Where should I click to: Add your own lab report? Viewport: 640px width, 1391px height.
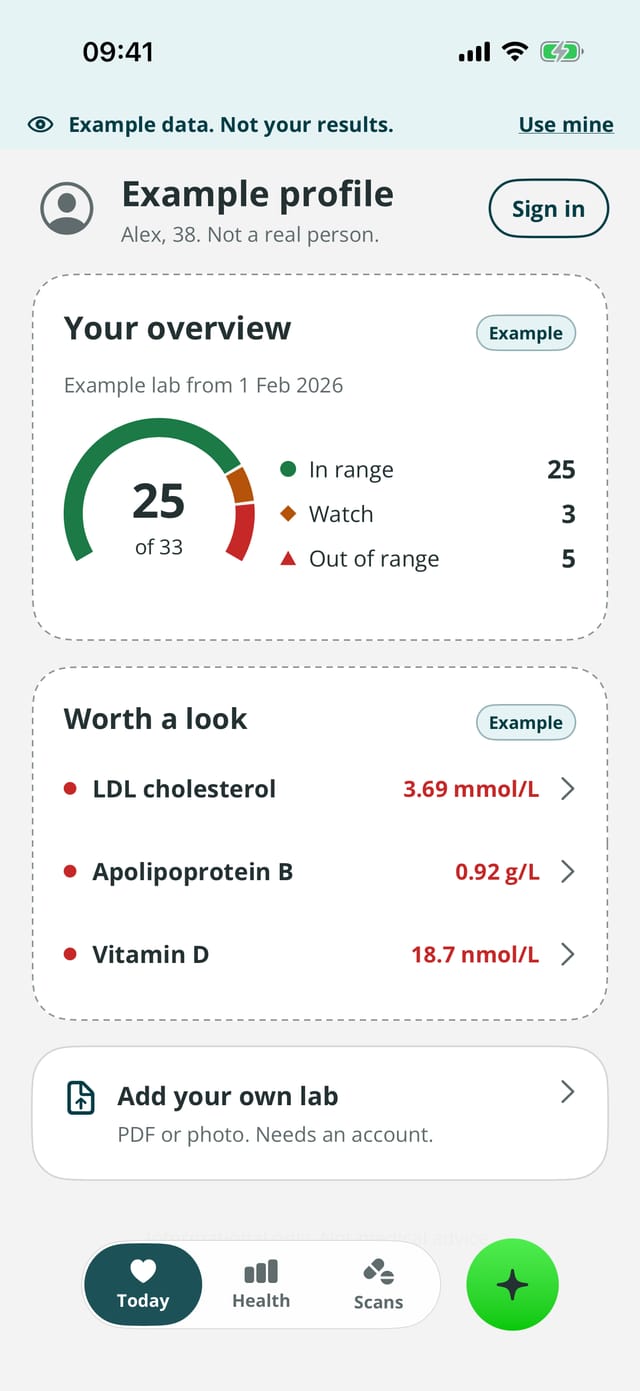tap(320, 1113)
